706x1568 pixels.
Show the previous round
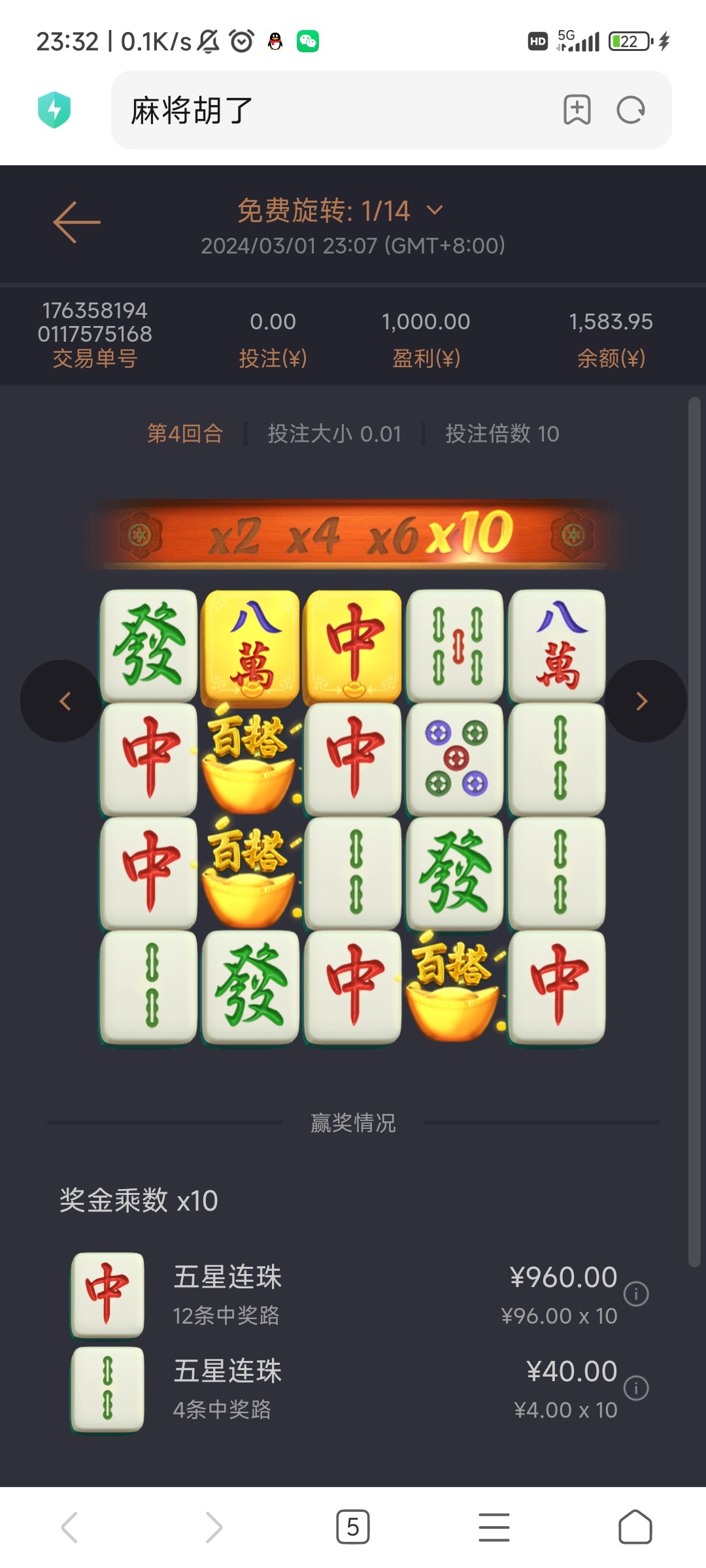tap(63, 701)
